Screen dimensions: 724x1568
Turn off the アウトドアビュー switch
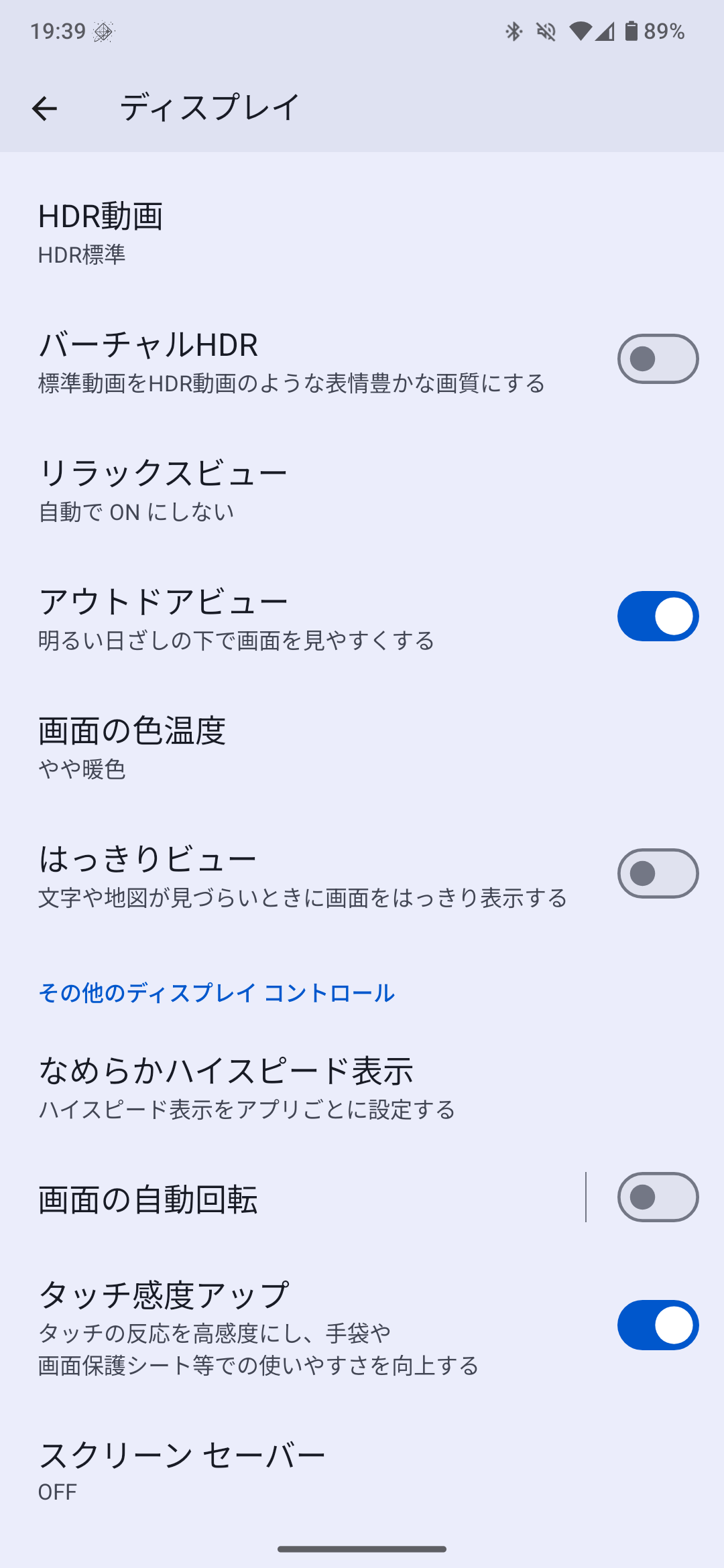click(x=657, y=616)
